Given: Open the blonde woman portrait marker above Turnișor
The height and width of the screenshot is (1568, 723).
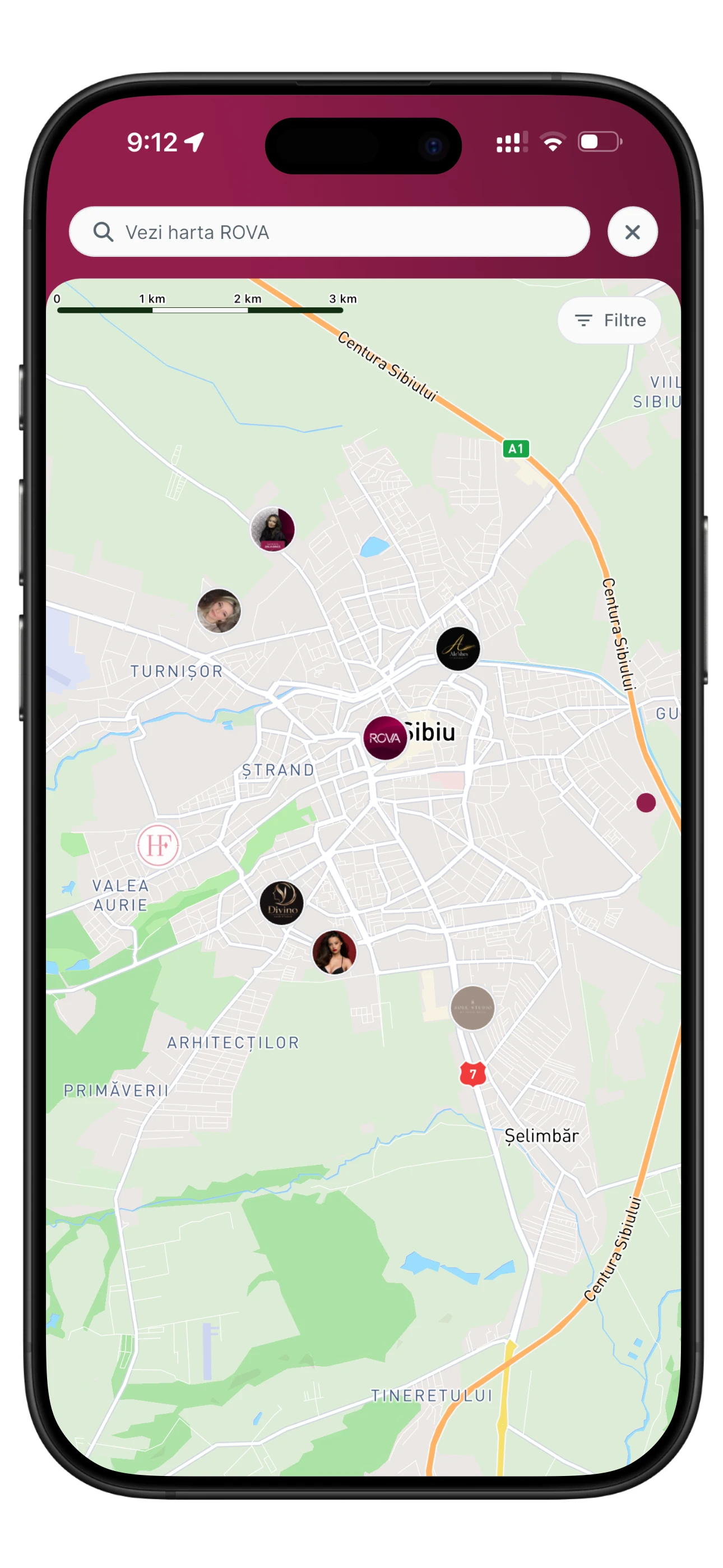Looking at the screenshot, I should click(x=219, y=611).
